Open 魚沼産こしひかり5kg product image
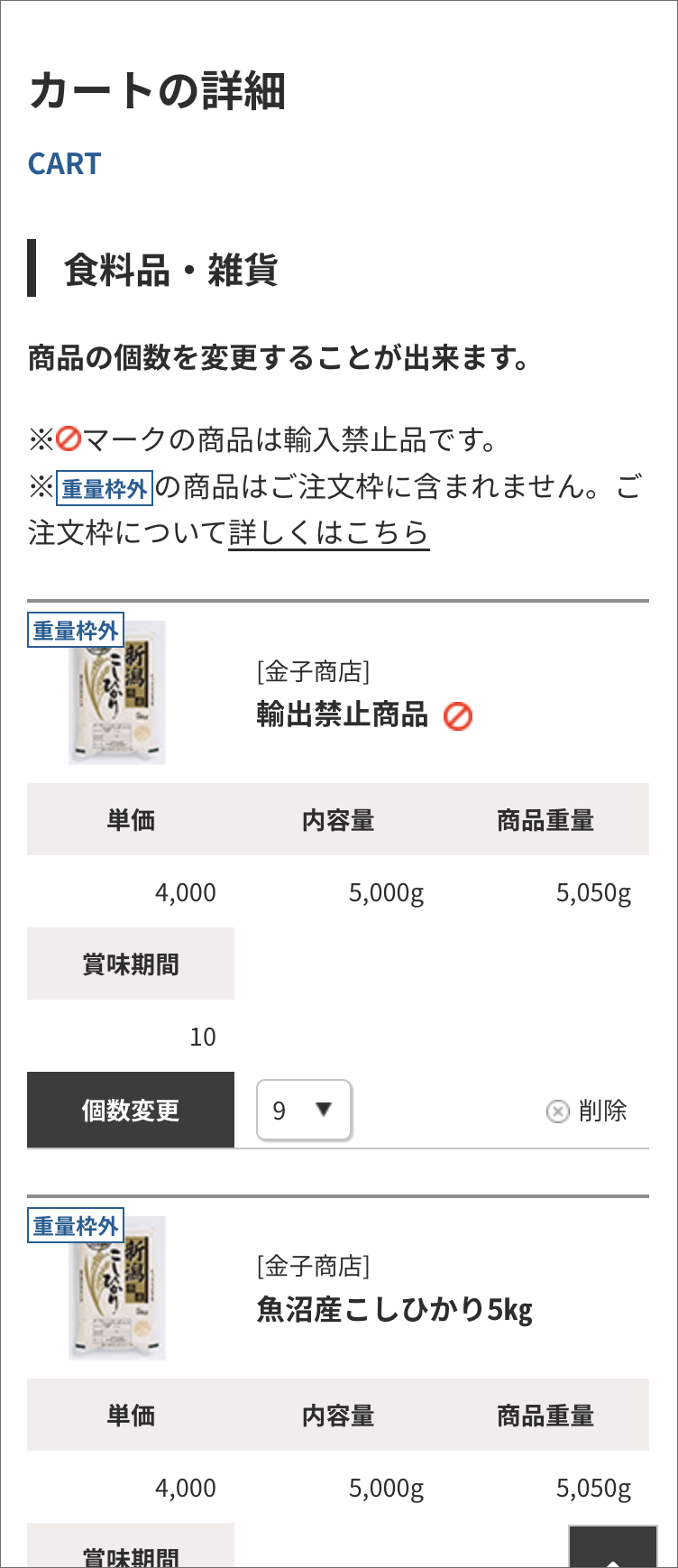 tap(117, 1288)
